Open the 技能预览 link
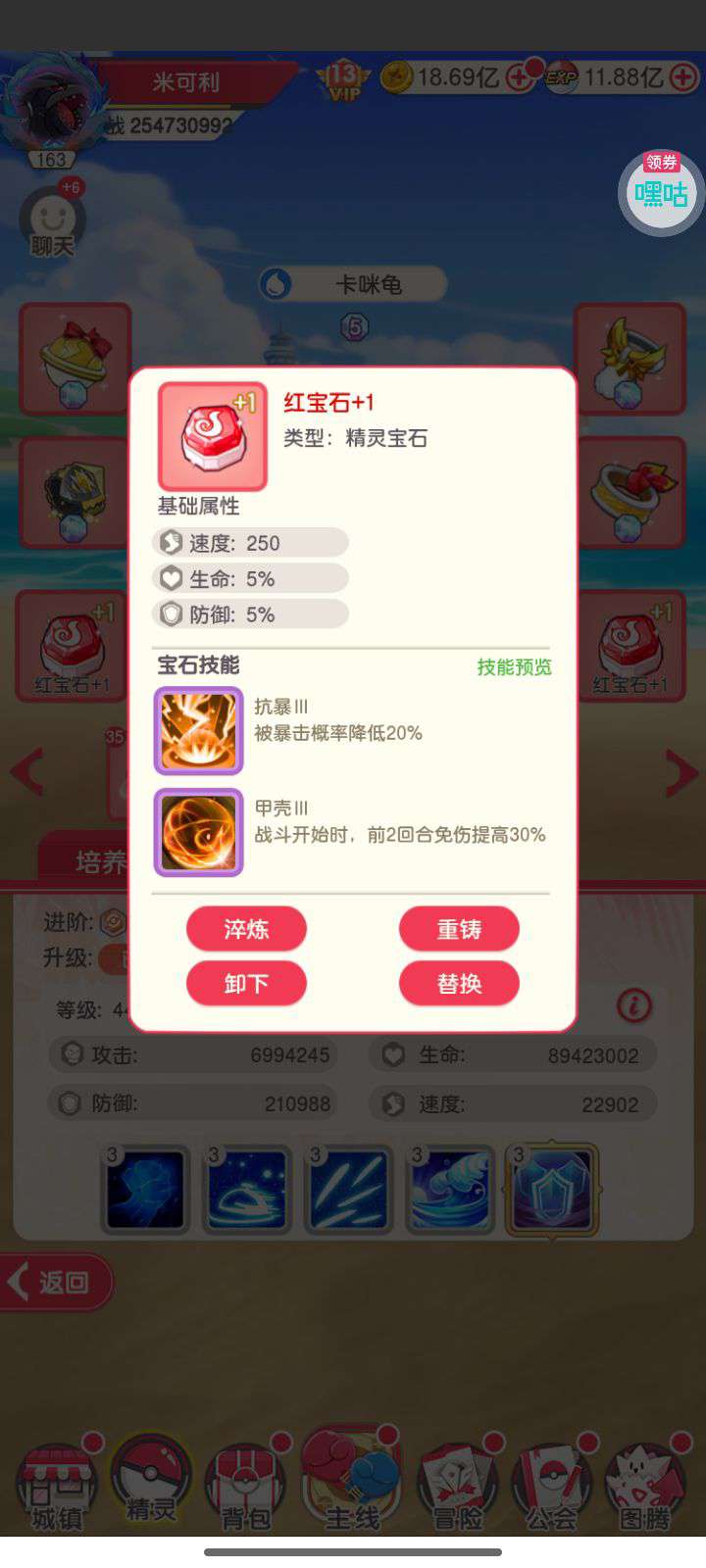The height and width of the screenshot is (1568, 706). (514, 667)
